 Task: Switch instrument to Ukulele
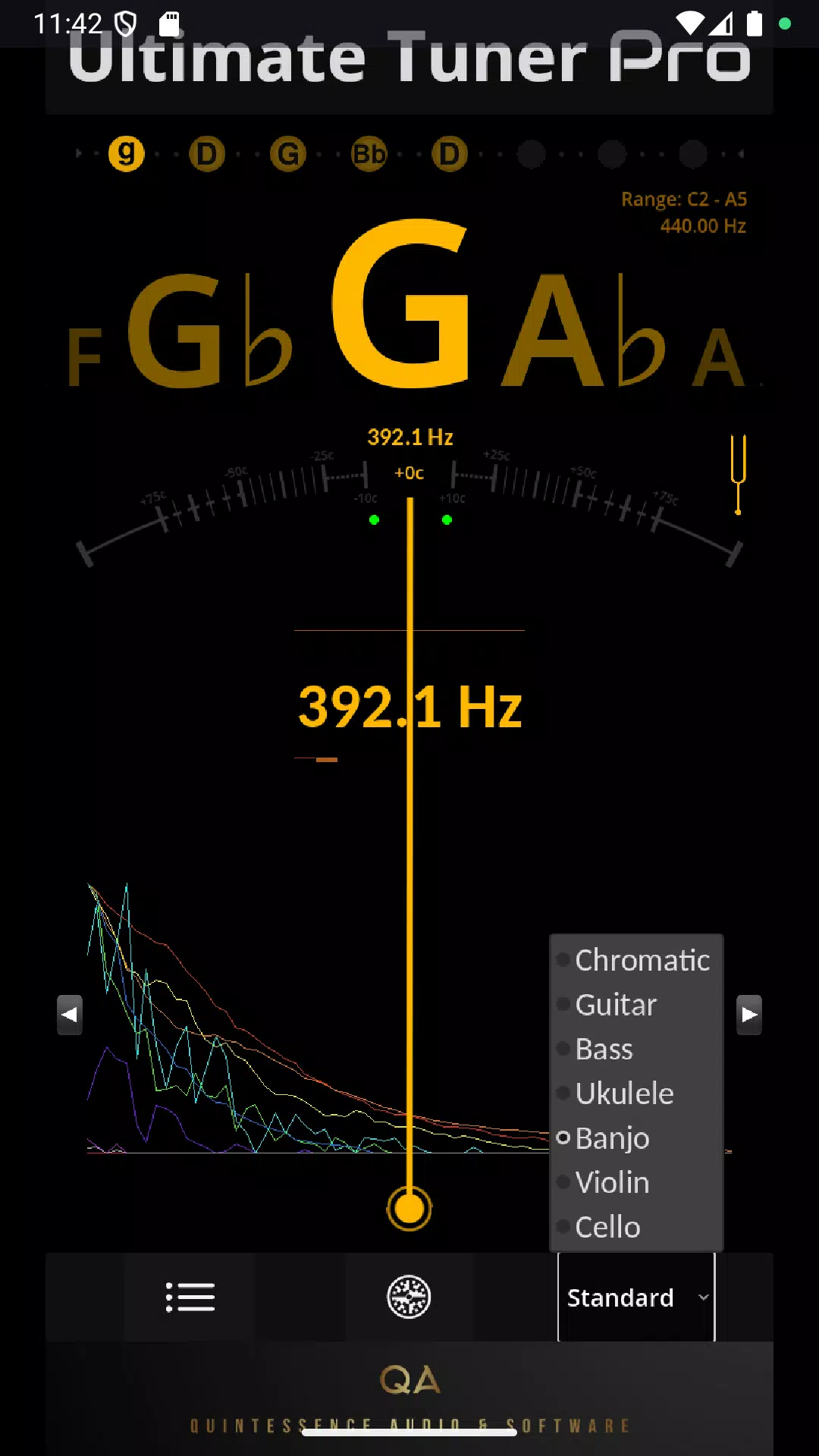coord(623,1094)
